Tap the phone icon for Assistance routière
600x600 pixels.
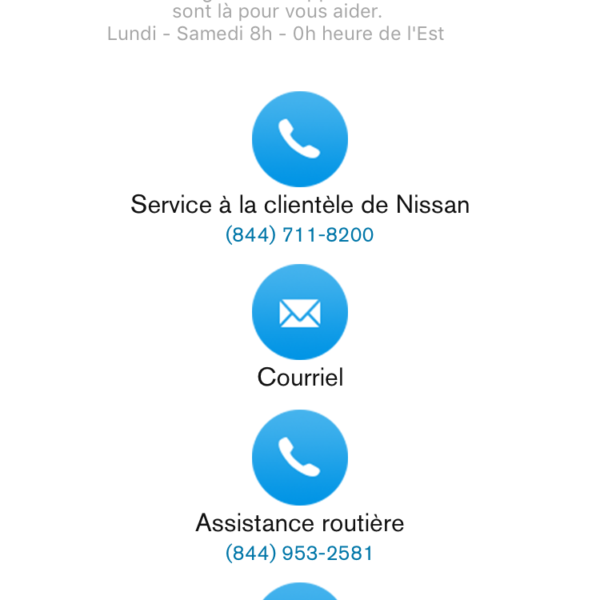pyautogui.click(x=300, y=457)
